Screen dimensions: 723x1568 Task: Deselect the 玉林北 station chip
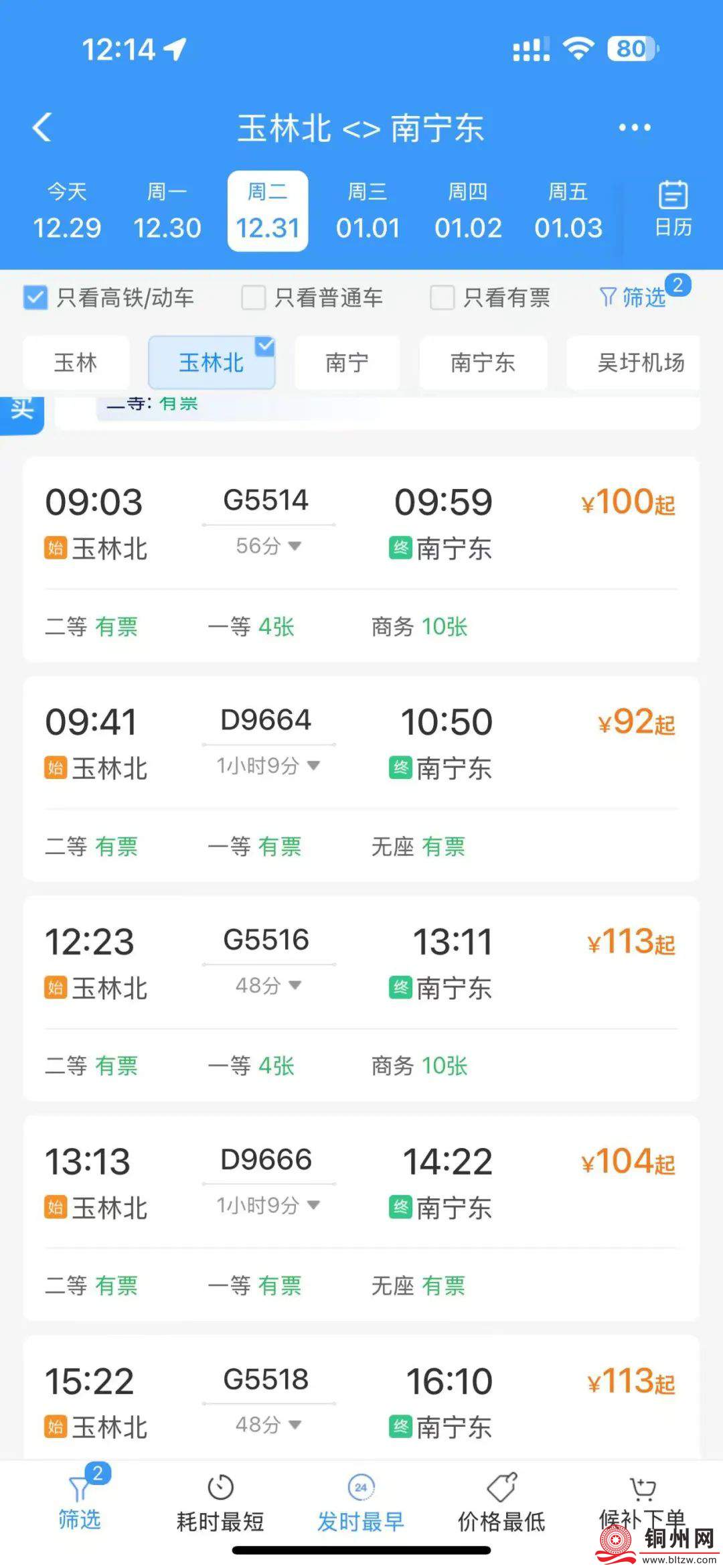pos(212,363)
